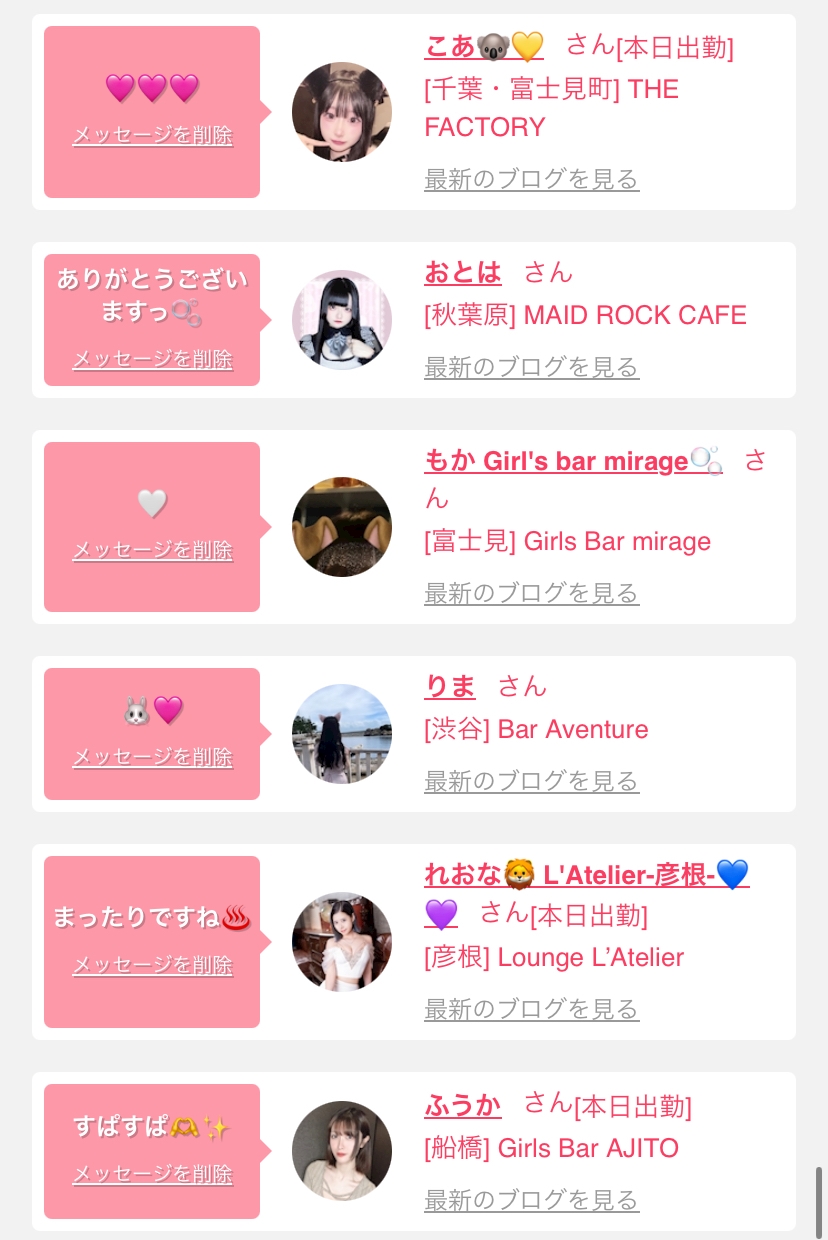Delete the message sent to りま
This screenshot has width=828, height=1240.
152,758
